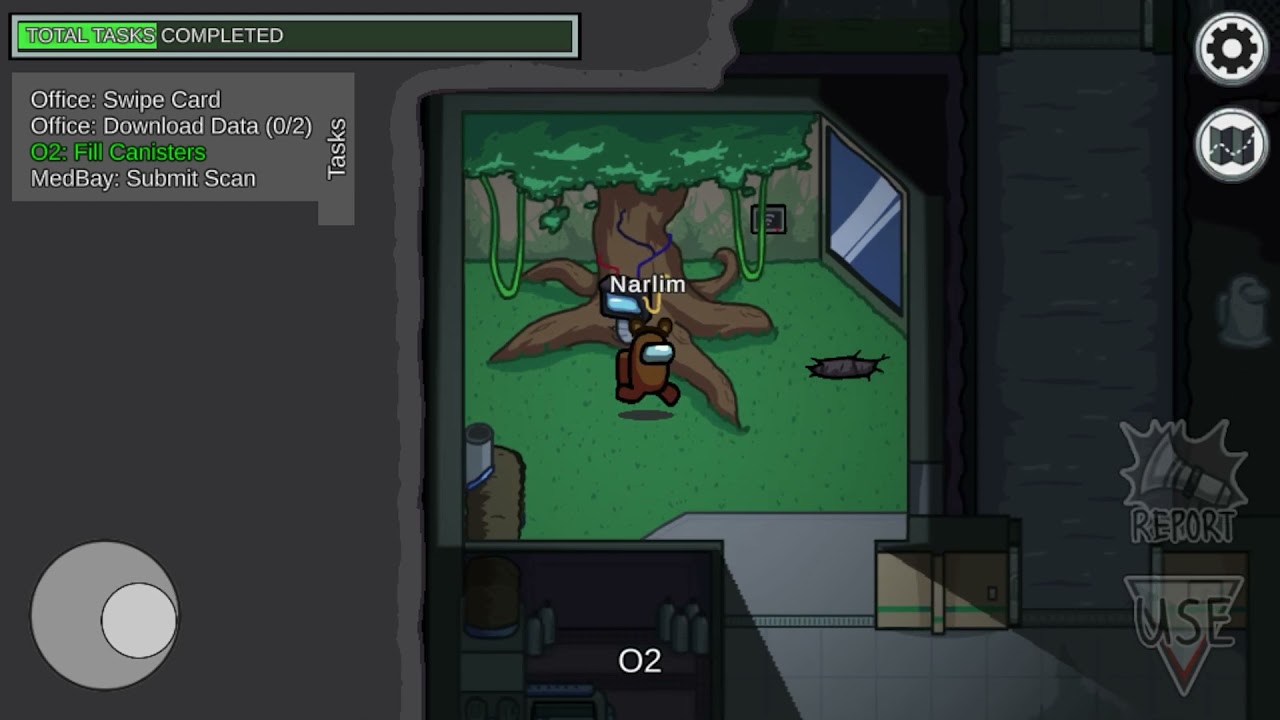The image size is (1280, 720).
Task: Collapse the Tasks list tab
Action: (x=337, y=149)
